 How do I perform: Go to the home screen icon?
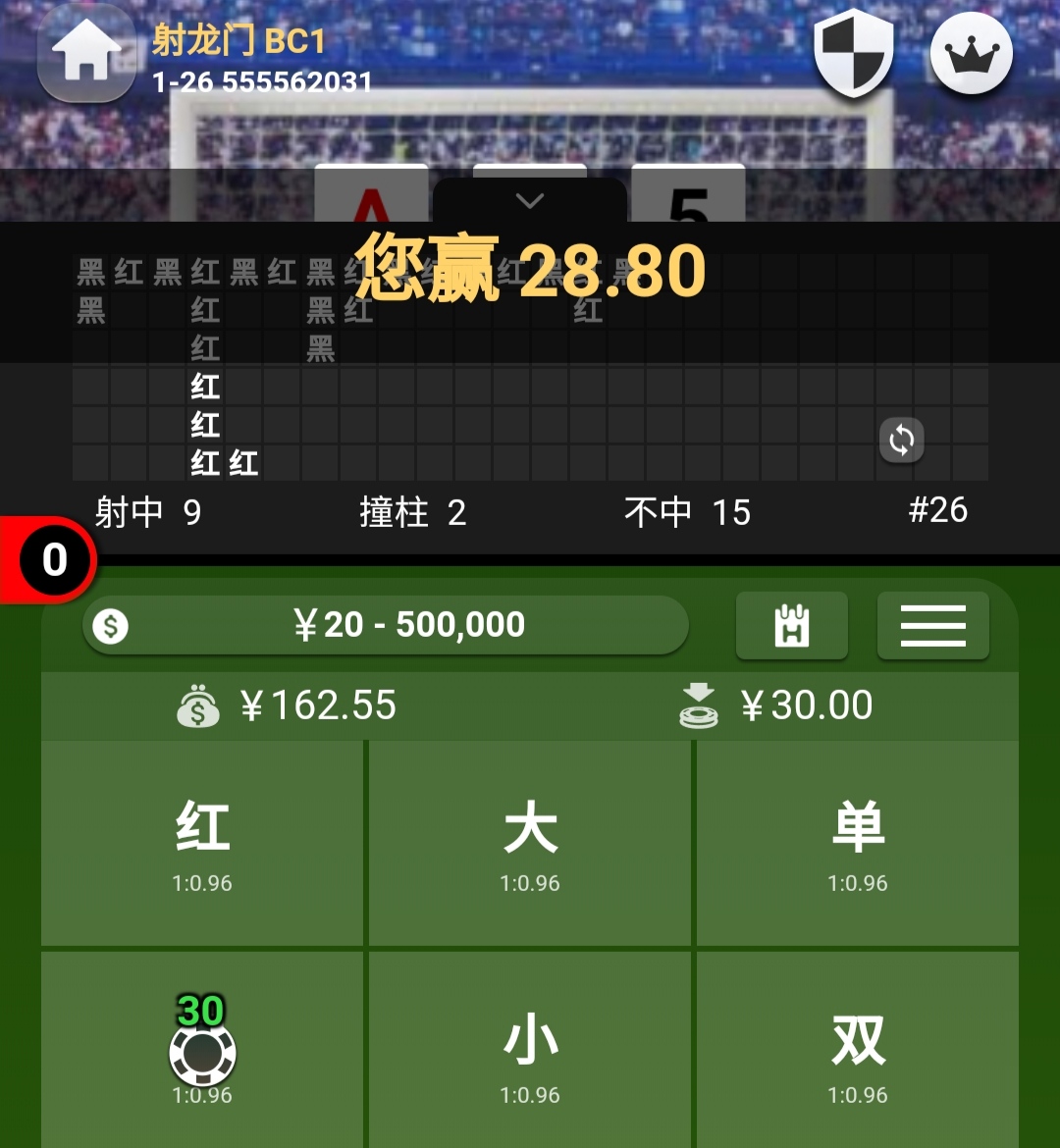[85, 55]
